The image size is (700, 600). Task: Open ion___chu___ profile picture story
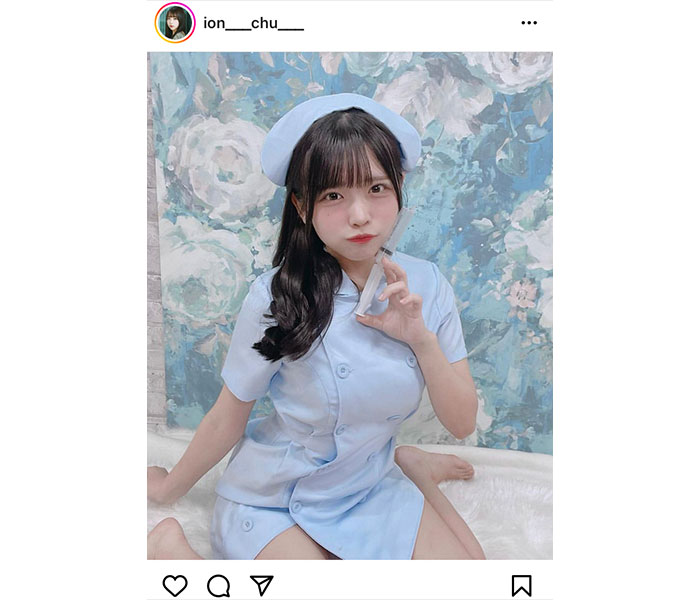(174, 23)
